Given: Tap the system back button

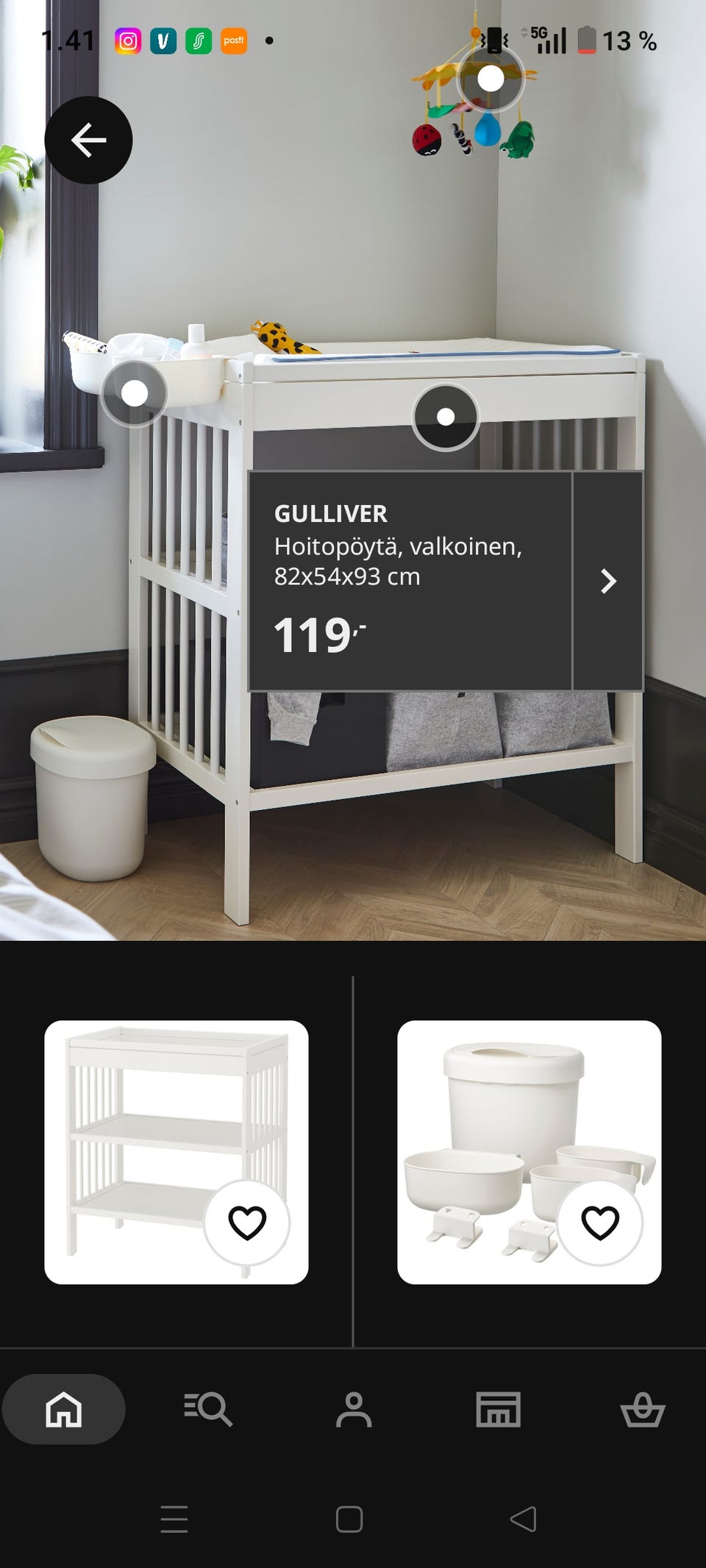Looking at the screenshot, I should tap(523, 1519).
